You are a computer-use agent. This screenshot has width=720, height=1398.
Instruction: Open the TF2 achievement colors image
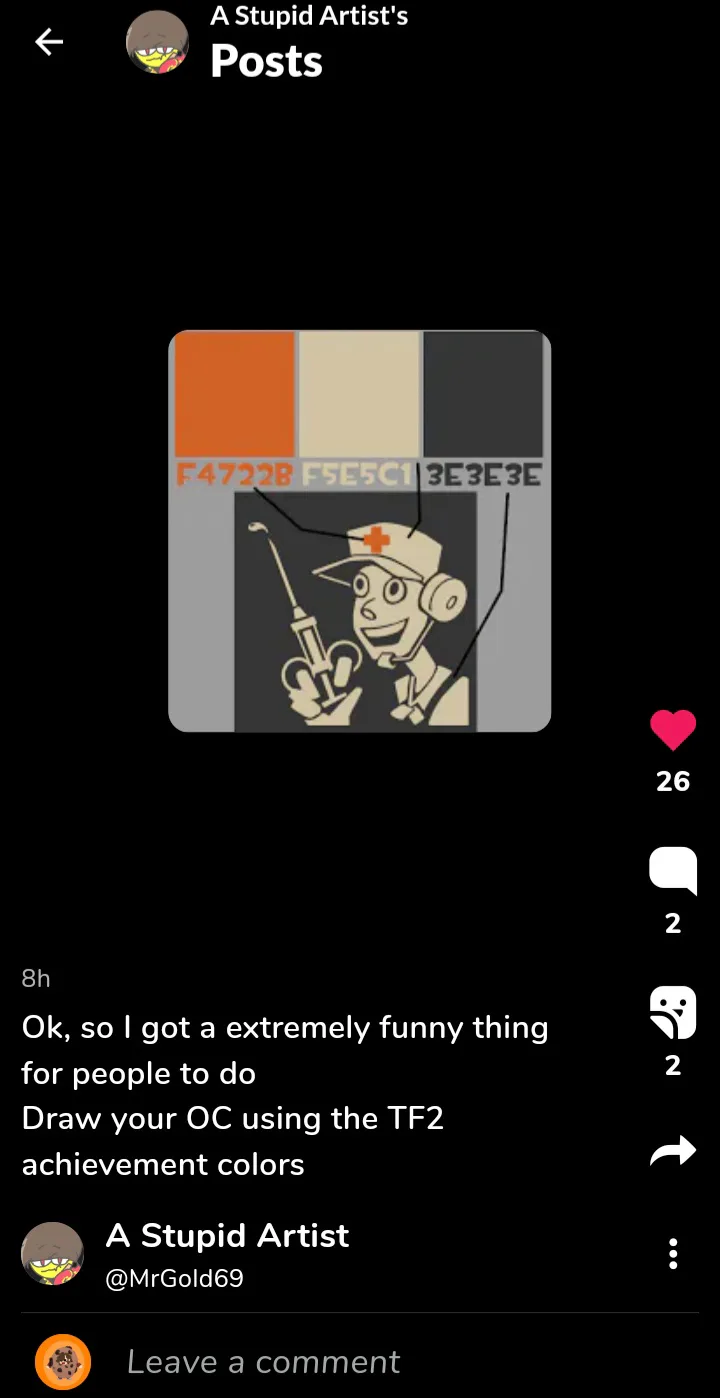click(x=360, y=531)
